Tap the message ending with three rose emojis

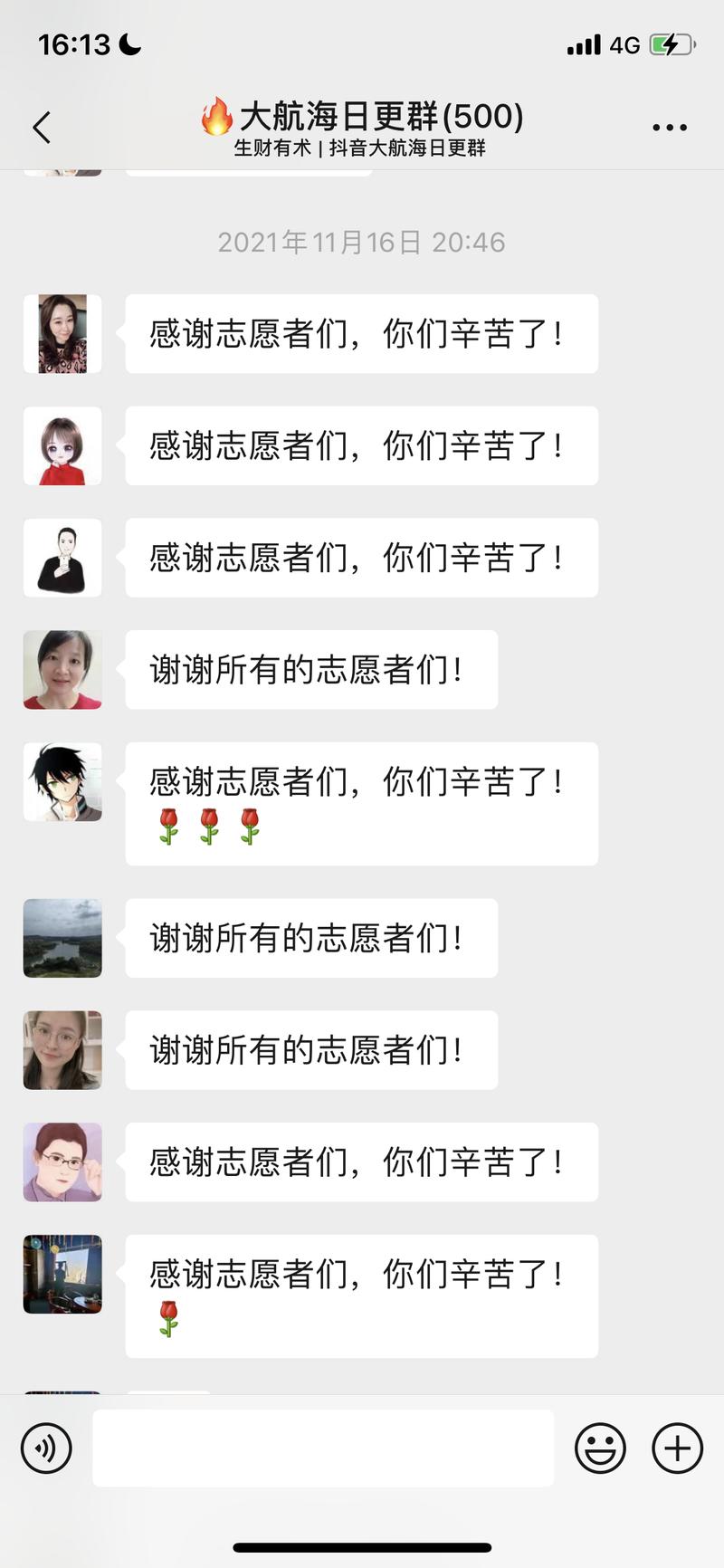point(360,803)
